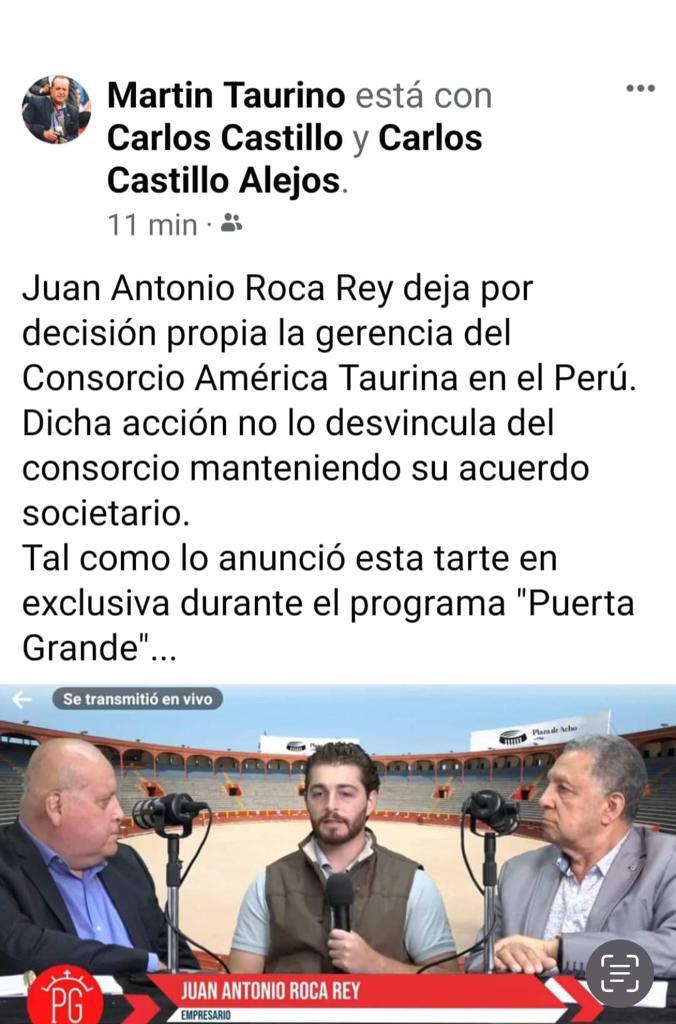Open the post overflow menu
676x1024 pixels.
[x=640, y=89]
